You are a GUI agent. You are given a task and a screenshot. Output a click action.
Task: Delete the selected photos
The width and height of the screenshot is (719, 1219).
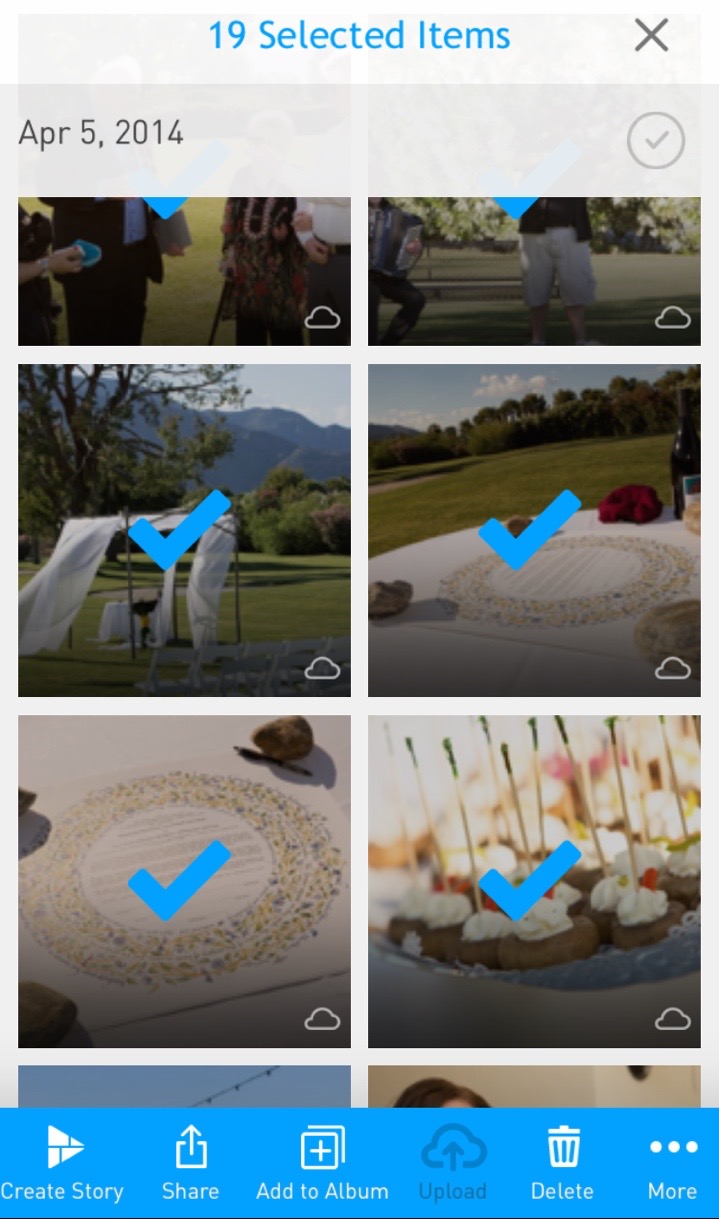[562, 1163]
